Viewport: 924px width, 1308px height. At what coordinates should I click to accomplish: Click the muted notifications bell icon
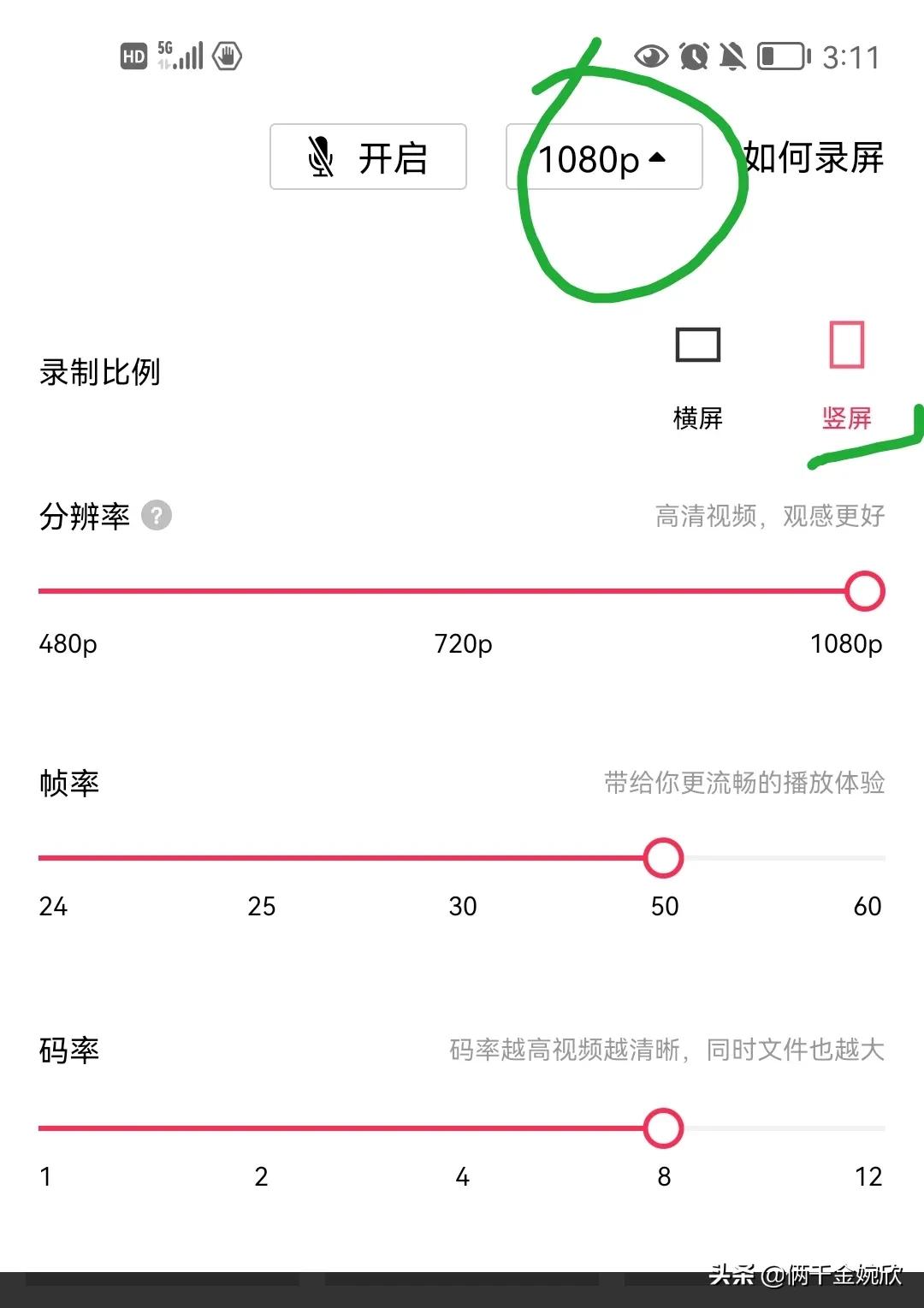(733, 56)
